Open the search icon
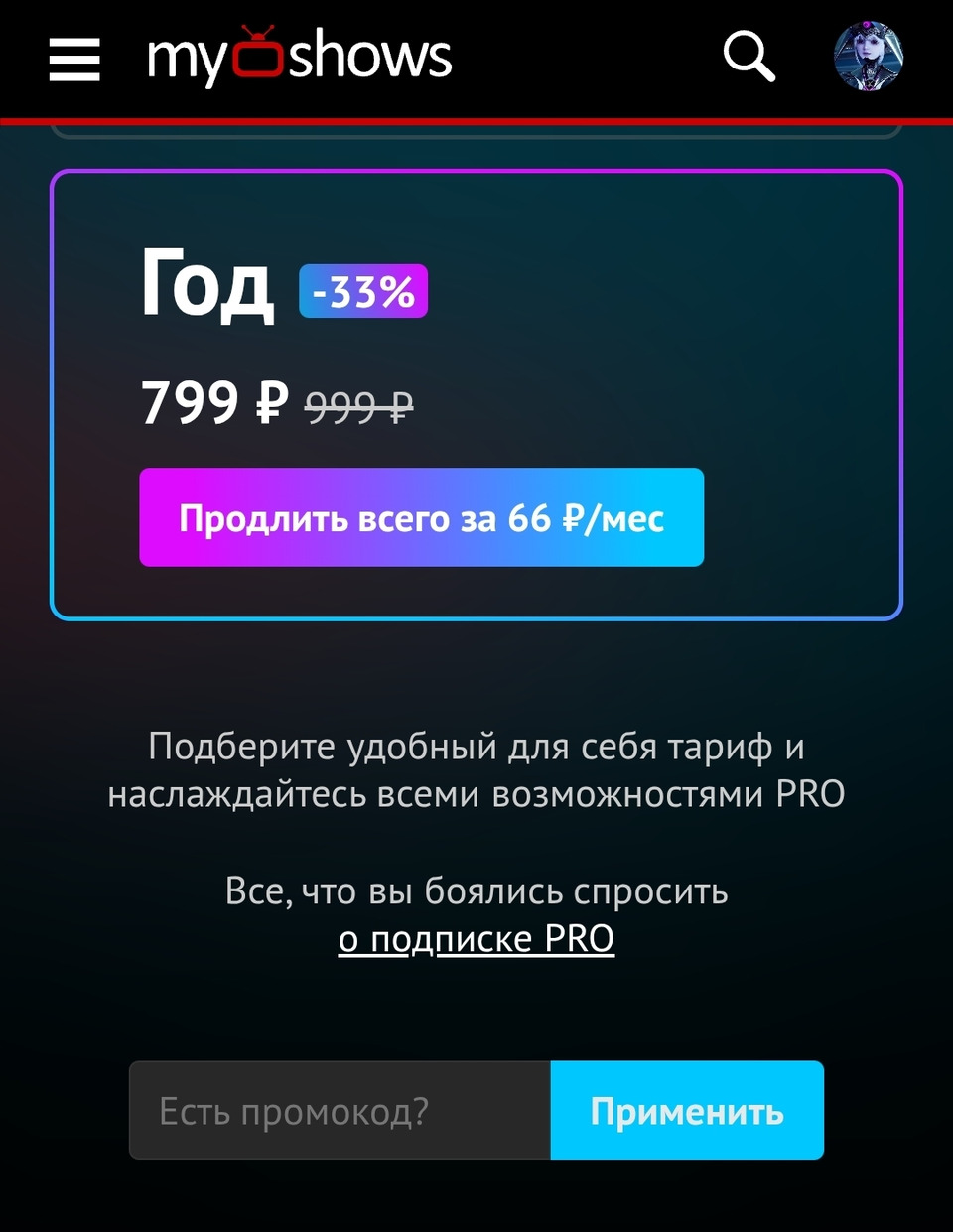 749,56
